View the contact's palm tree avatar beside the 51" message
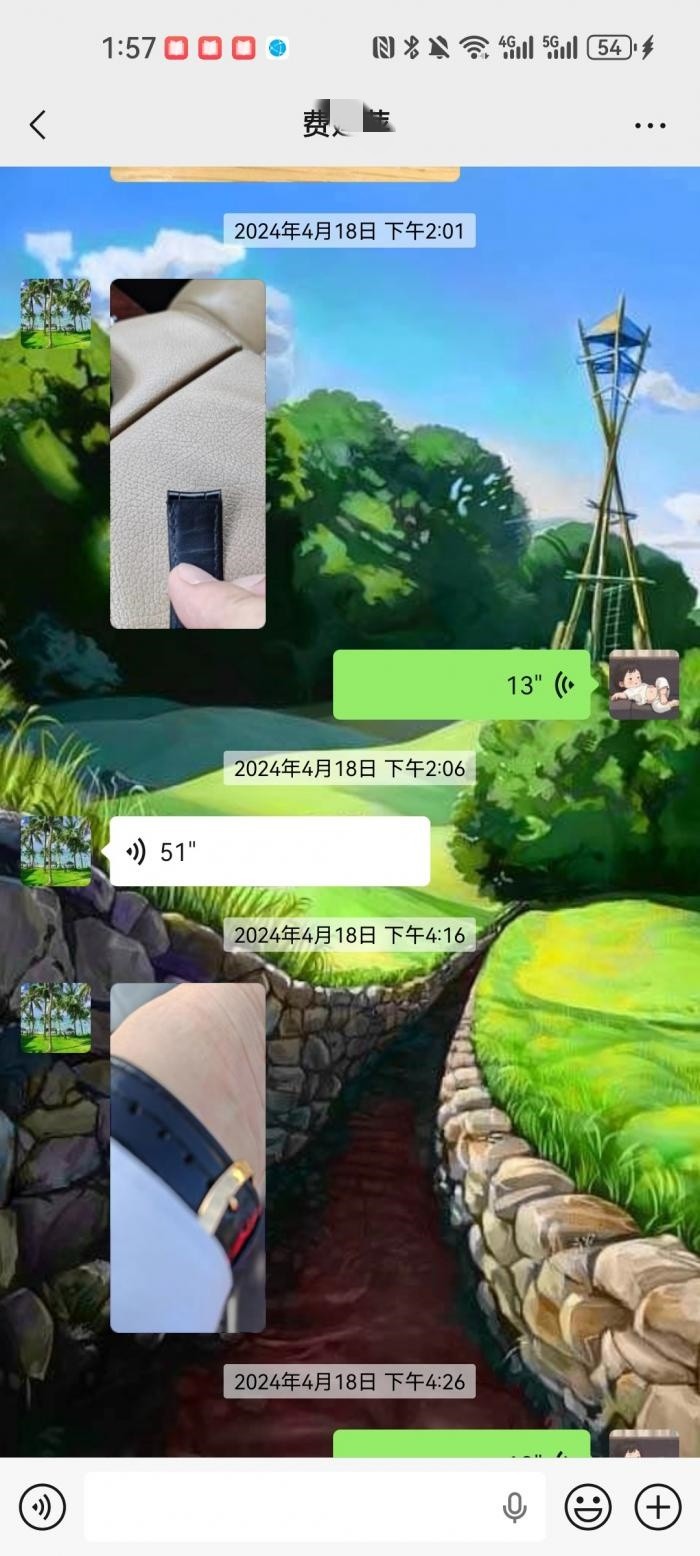Image resolution: width=700 pixels, height=1556 pixels. click(x=56, y=851)
